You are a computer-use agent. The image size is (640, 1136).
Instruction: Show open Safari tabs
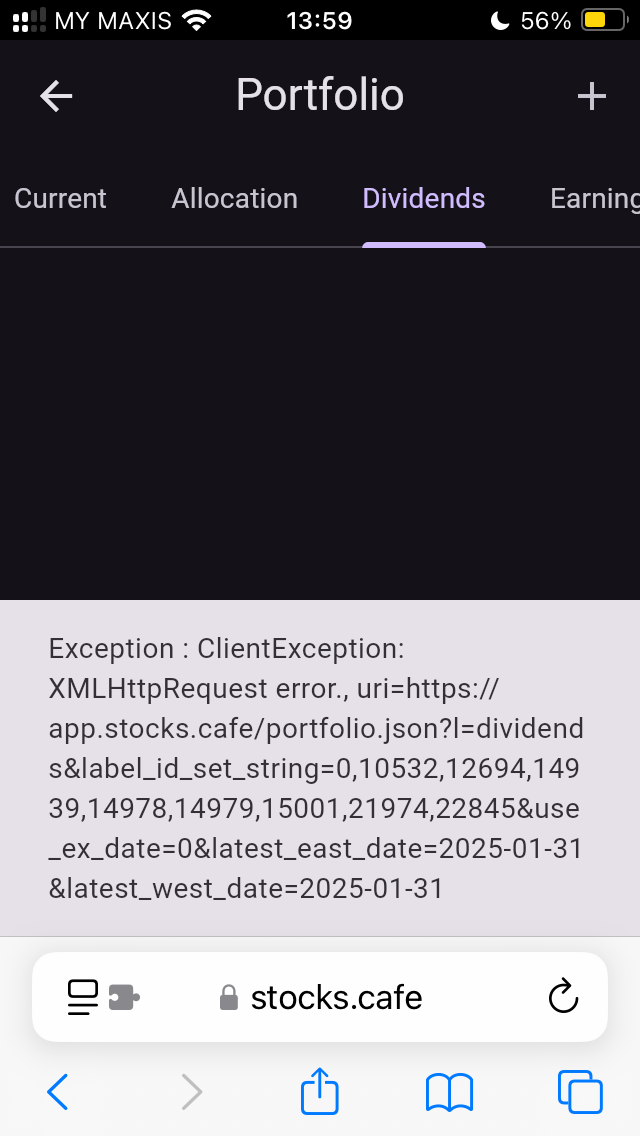tap(580, 1091)
